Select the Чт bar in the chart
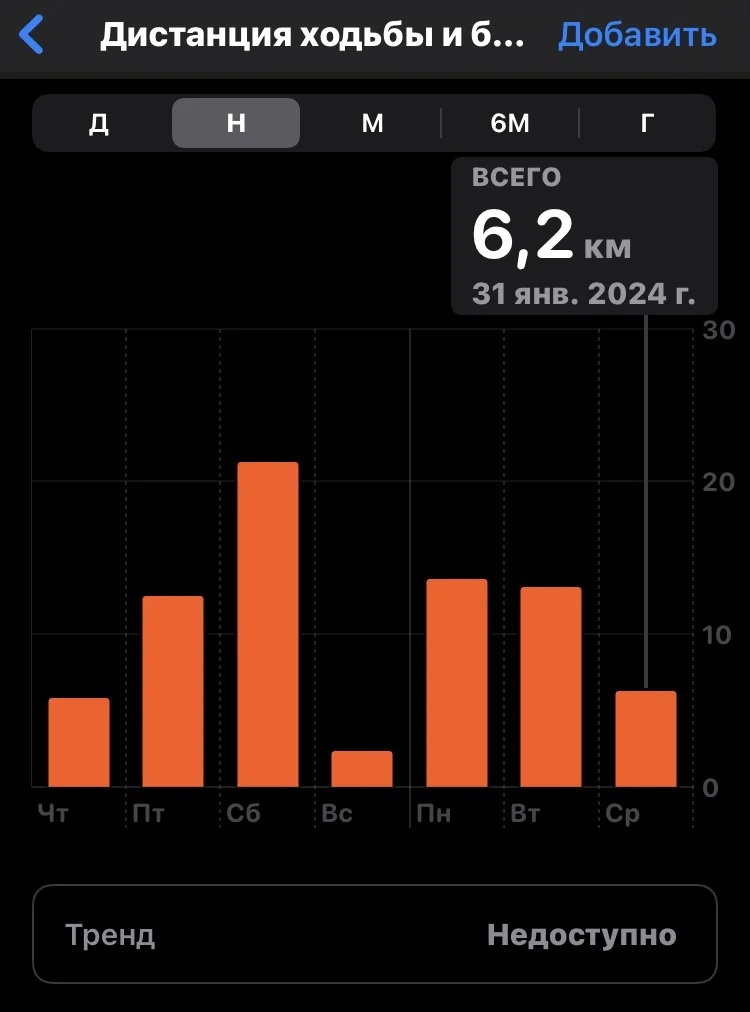 click(79, 742)
